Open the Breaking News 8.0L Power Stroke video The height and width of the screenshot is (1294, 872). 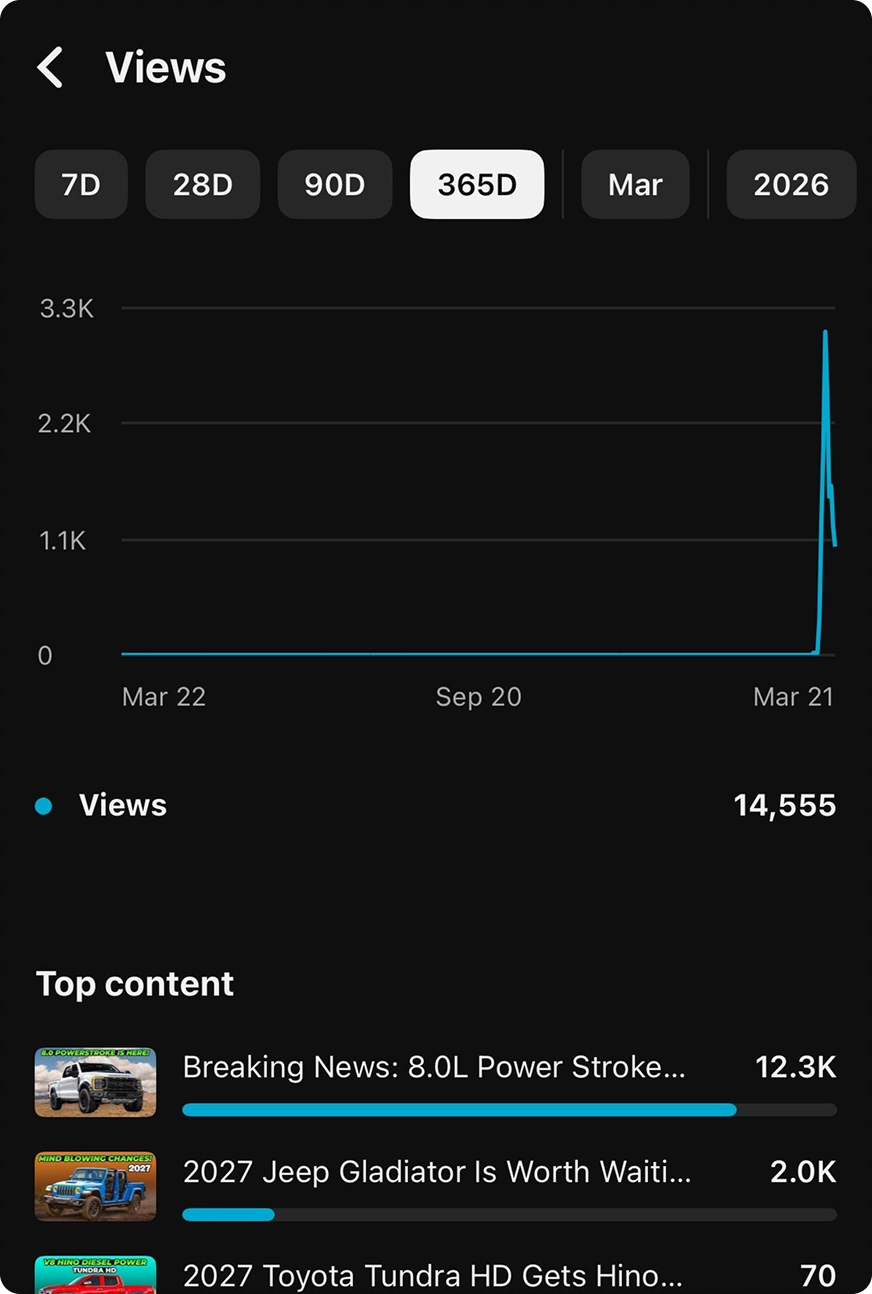coord(433,1067)
